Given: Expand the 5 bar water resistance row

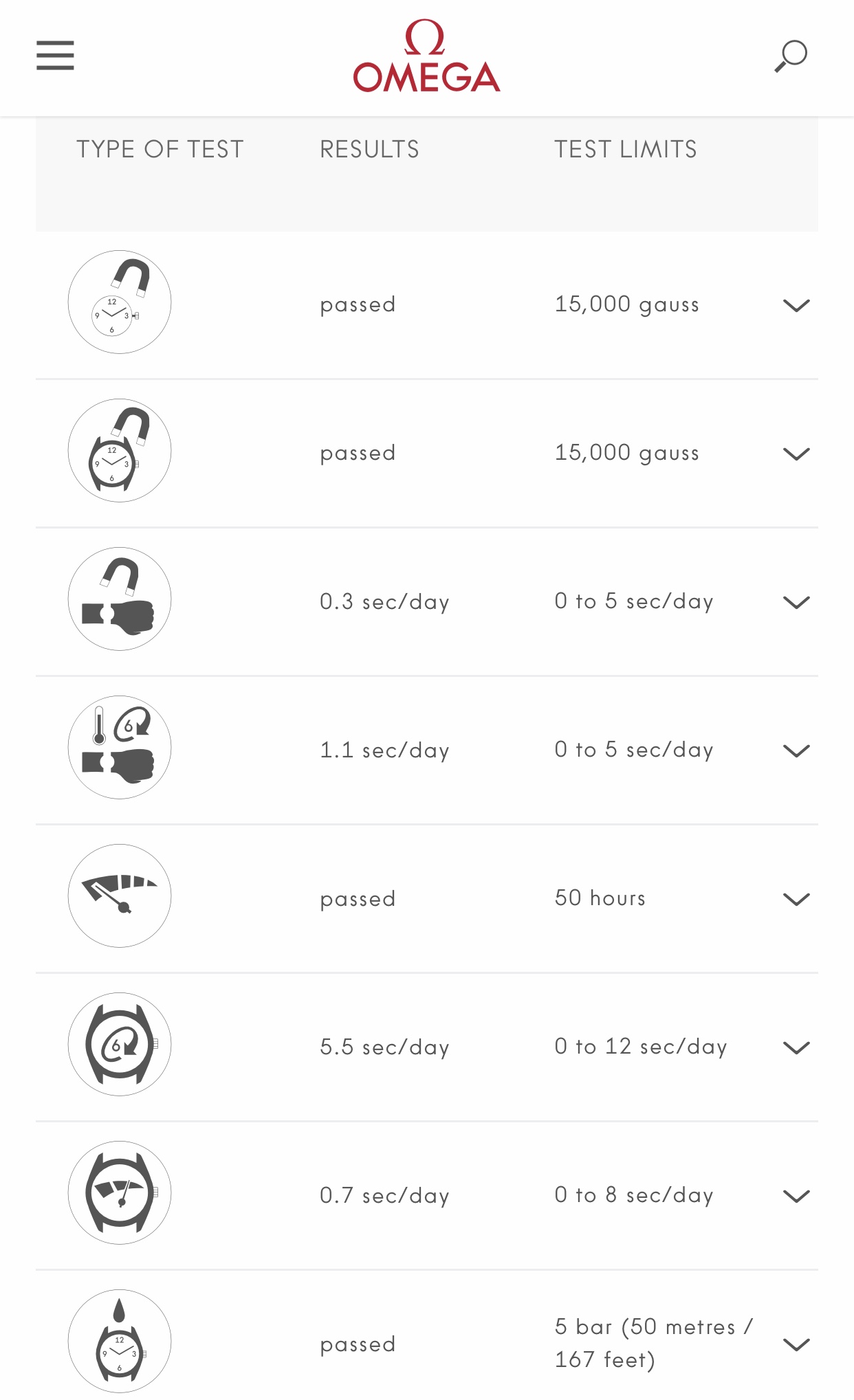Looking at the screenshot, I should point(796,1344).
